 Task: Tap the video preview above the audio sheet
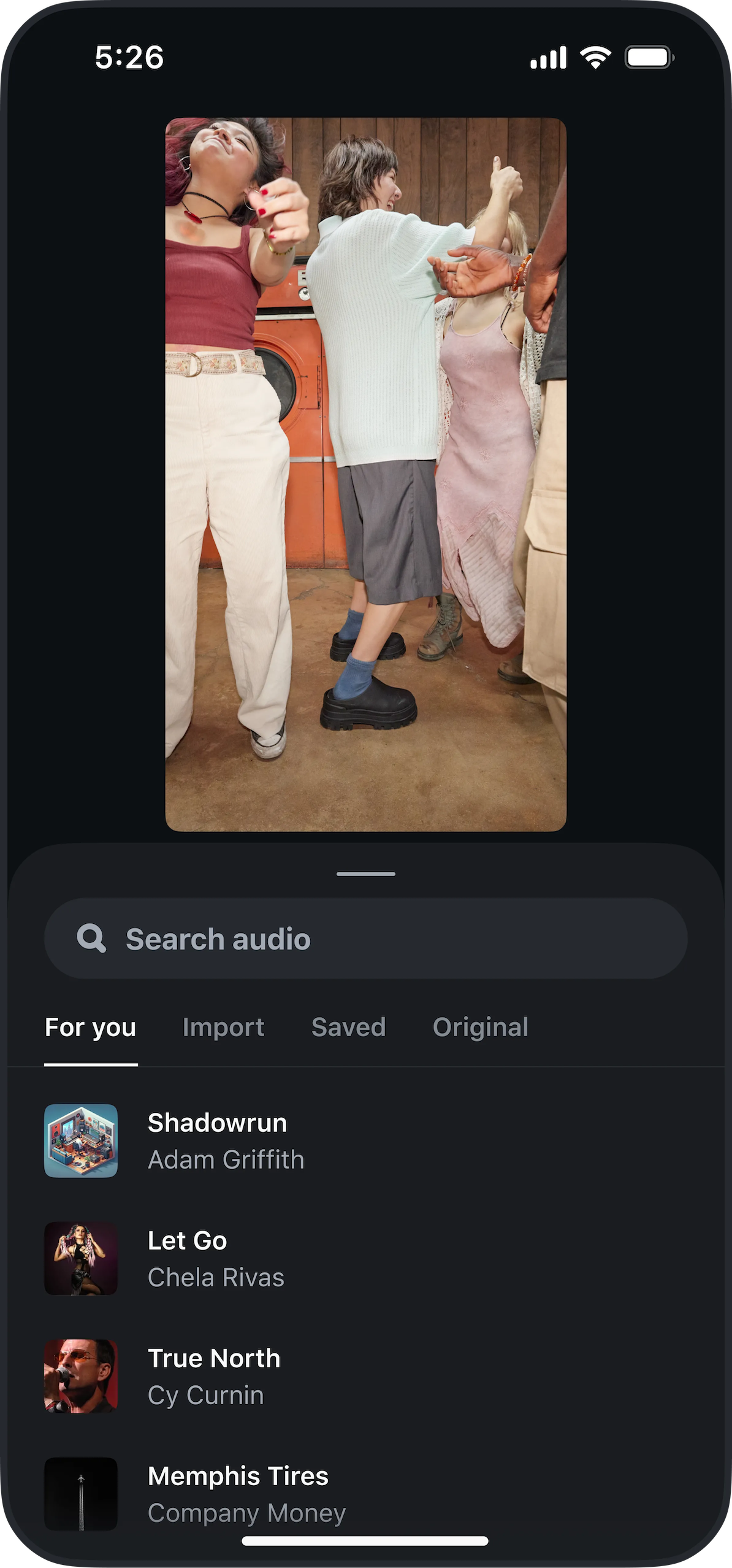tap(366, 474)
